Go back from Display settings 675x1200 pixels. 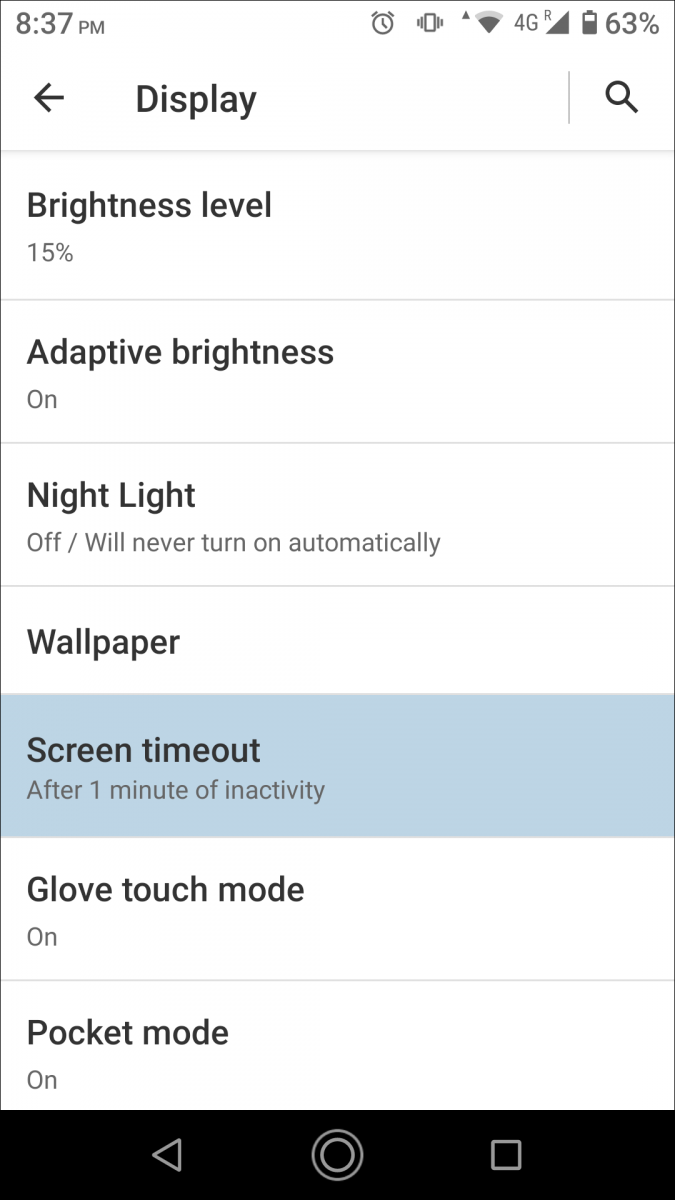click(48, 98)
